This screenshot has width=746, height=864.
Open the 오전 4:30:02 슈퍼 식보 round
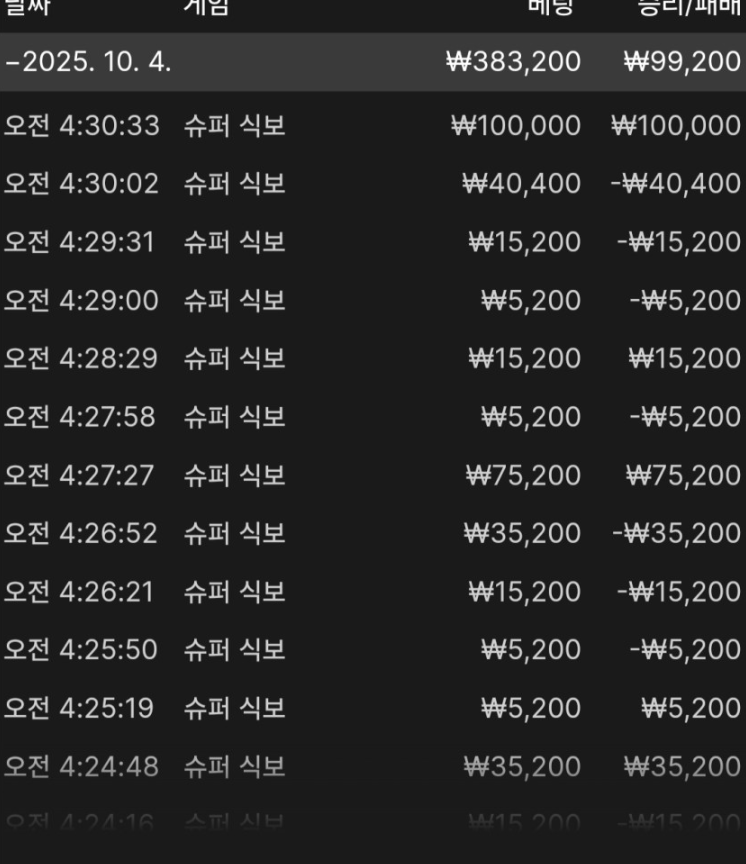(x=372, y=184)
